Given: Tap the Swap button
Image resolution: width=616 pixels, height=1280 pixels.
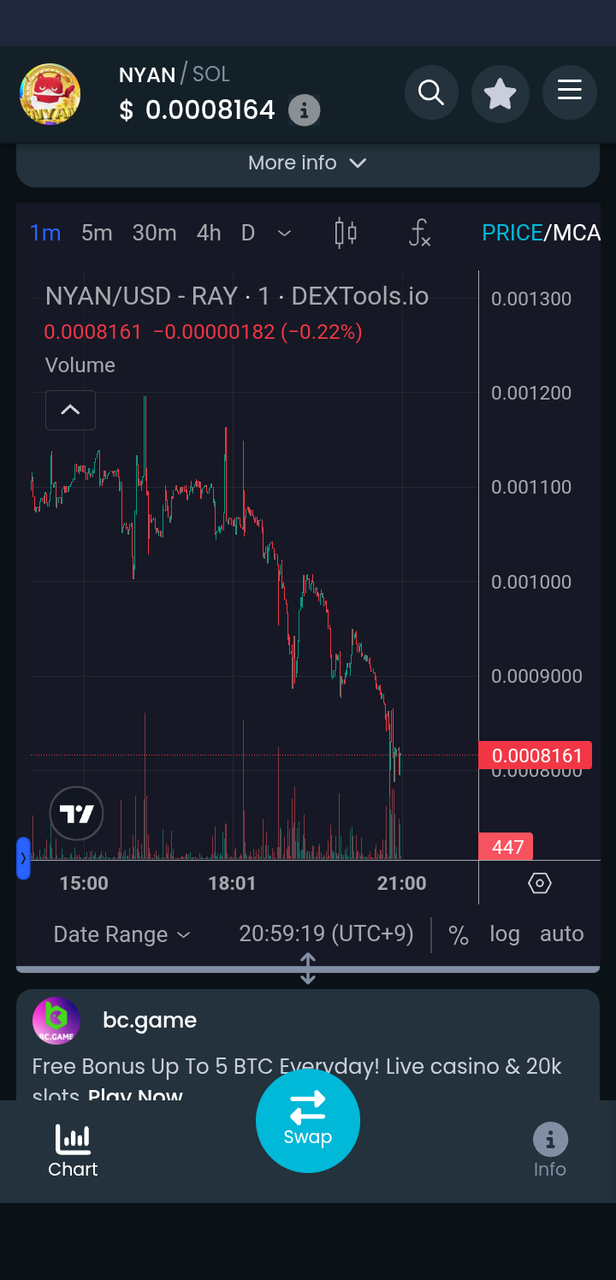Looking at the screenshot, I should click(307, 1120).
